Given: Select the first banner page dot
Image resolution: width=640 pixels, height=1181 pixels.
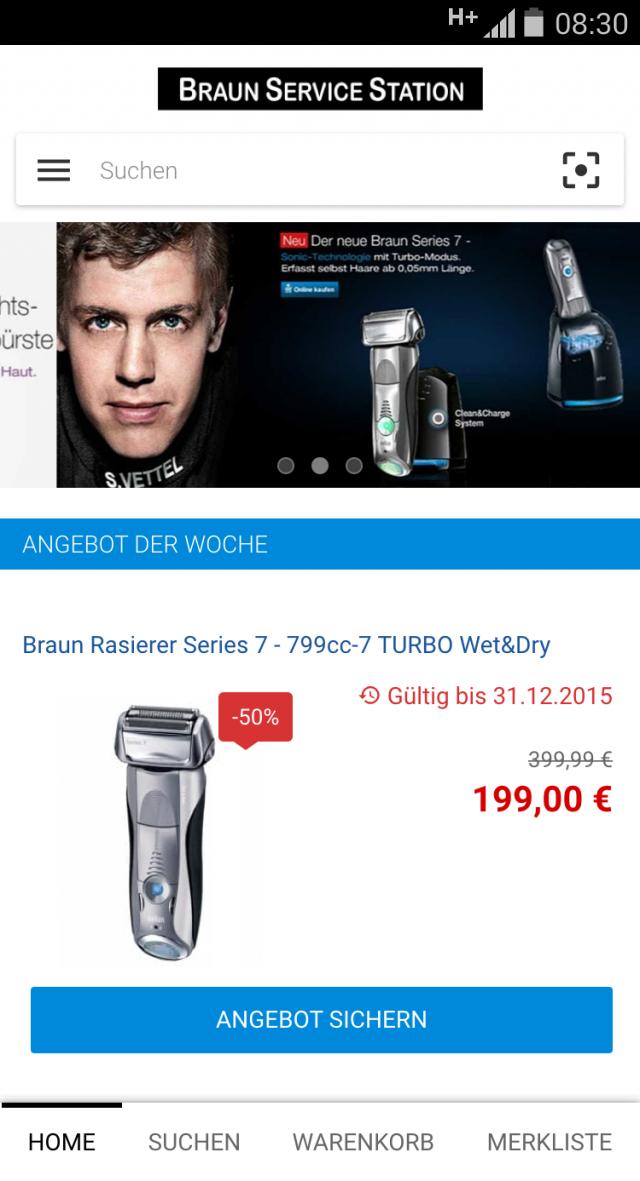Looking at the screenshot, I should [x=286, y=465].
